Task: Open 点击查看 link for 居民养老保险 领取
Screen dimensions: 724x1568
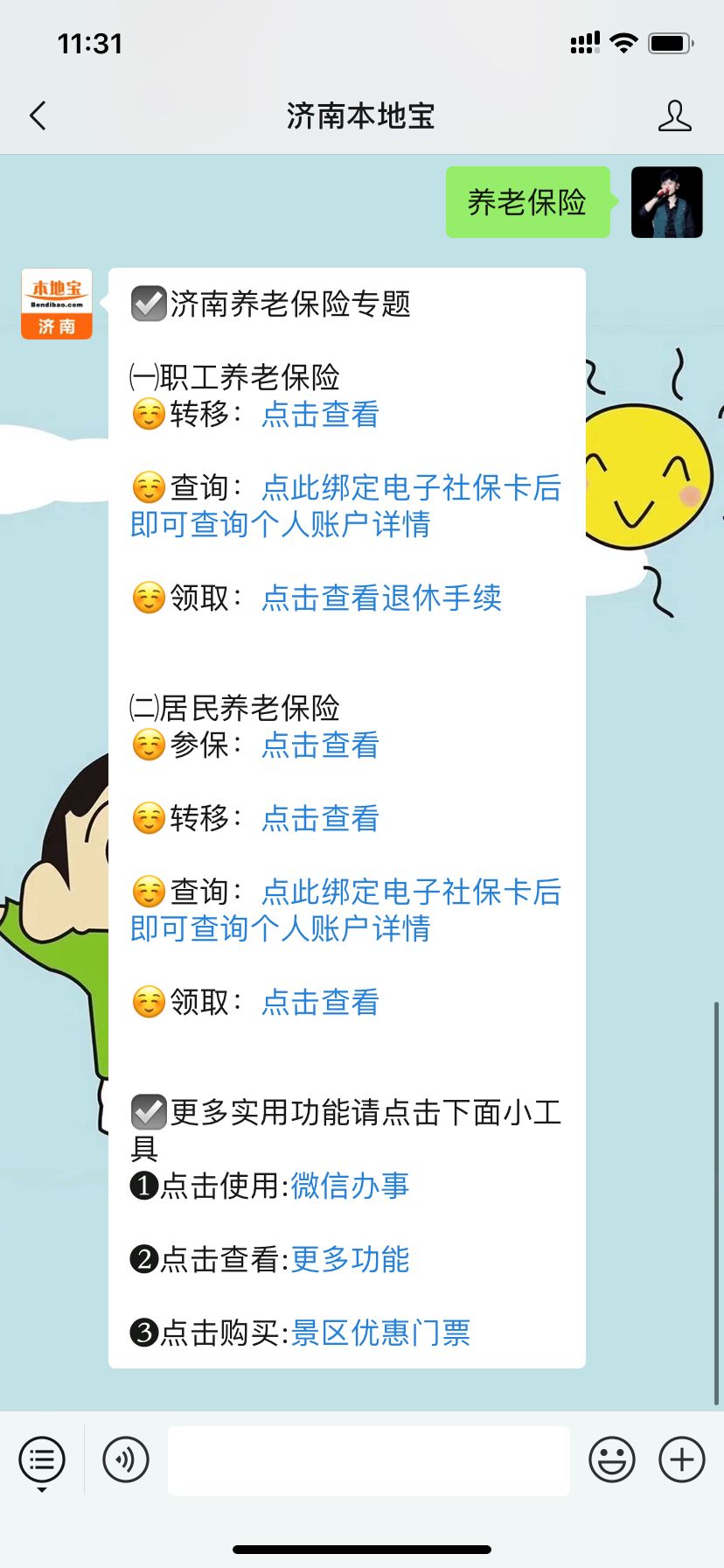Action: click(320, 1002)
